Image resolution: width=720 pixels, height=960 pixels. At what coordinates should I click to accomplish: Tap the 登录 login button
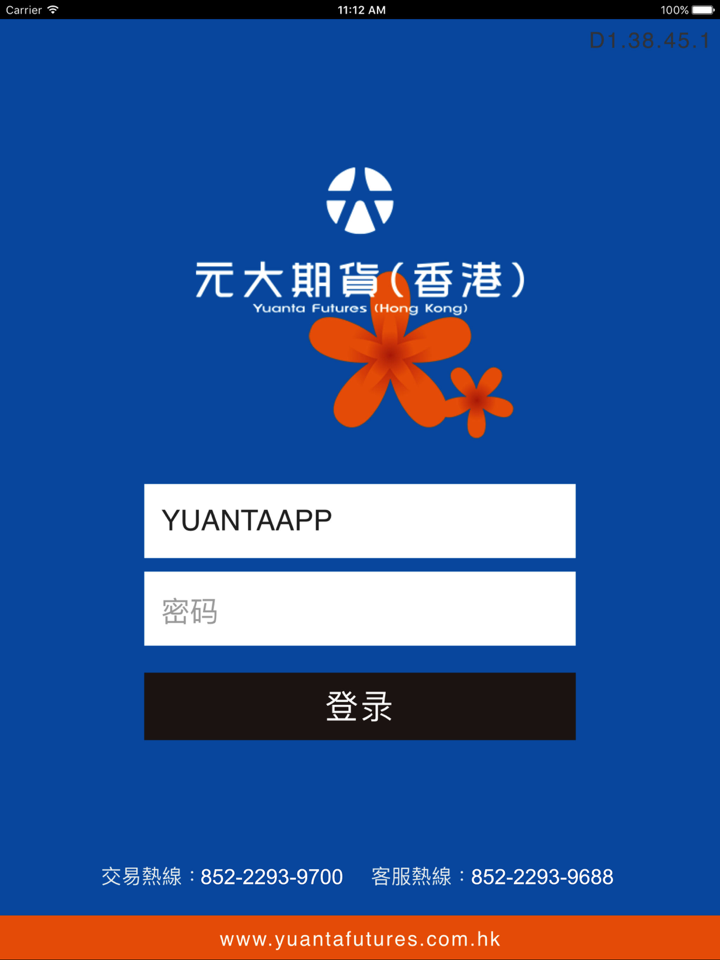coord(359,706)
